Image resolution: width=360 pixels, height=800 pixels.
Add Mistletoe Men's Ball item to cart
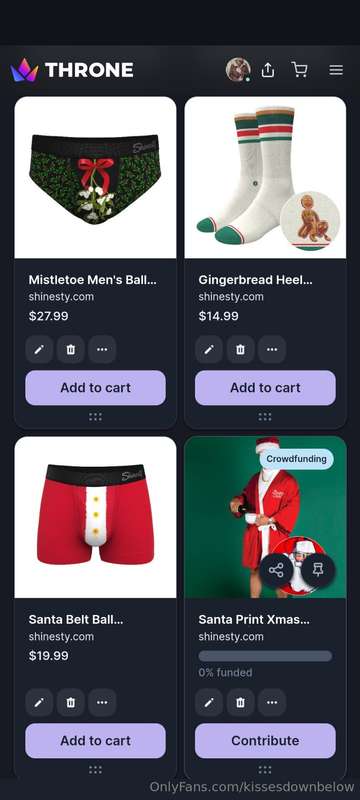pyautogui.click(x=95, y=388)
